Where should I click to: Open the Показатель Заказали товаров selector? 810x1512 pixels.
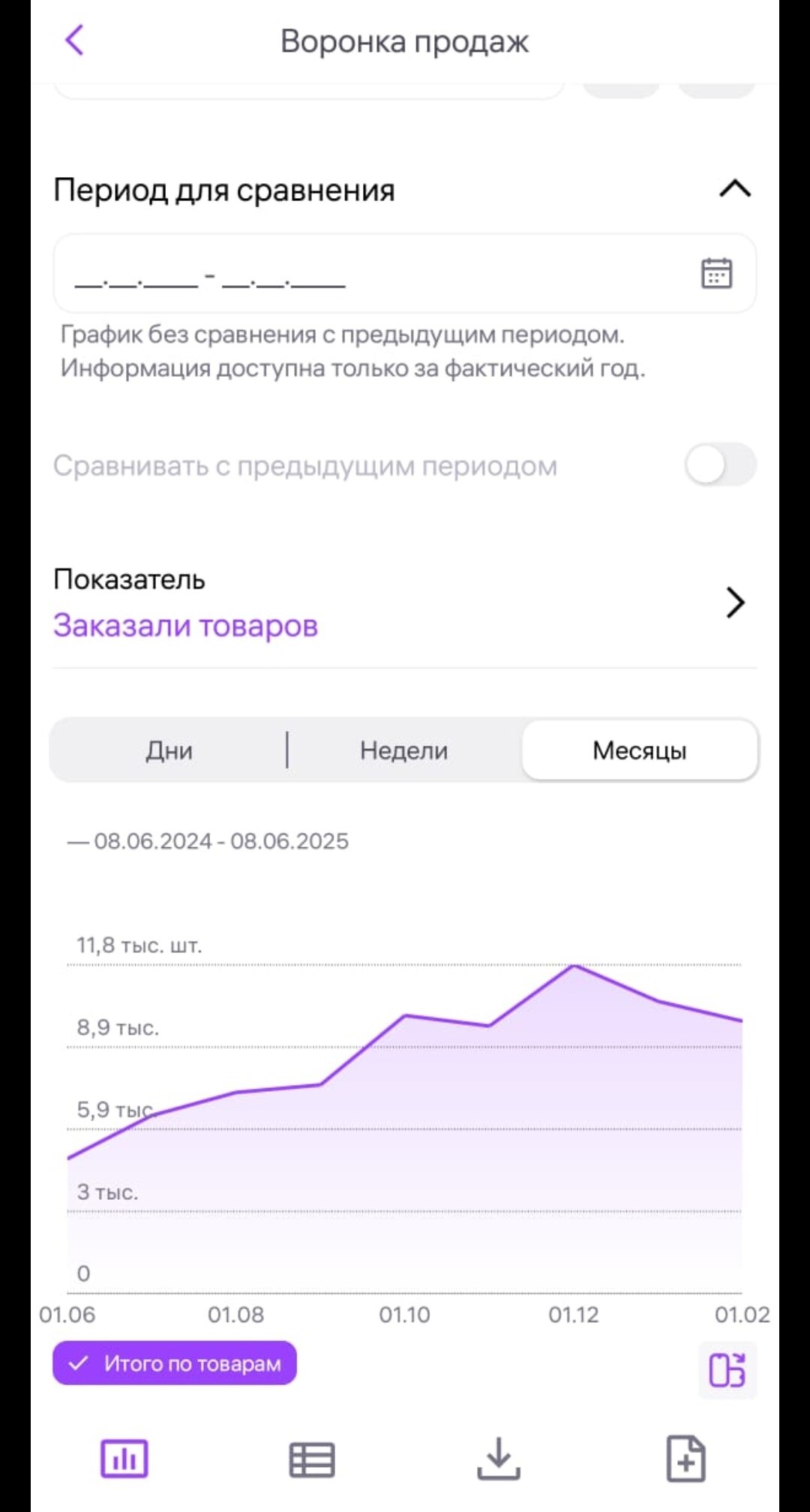coord(405,604)
